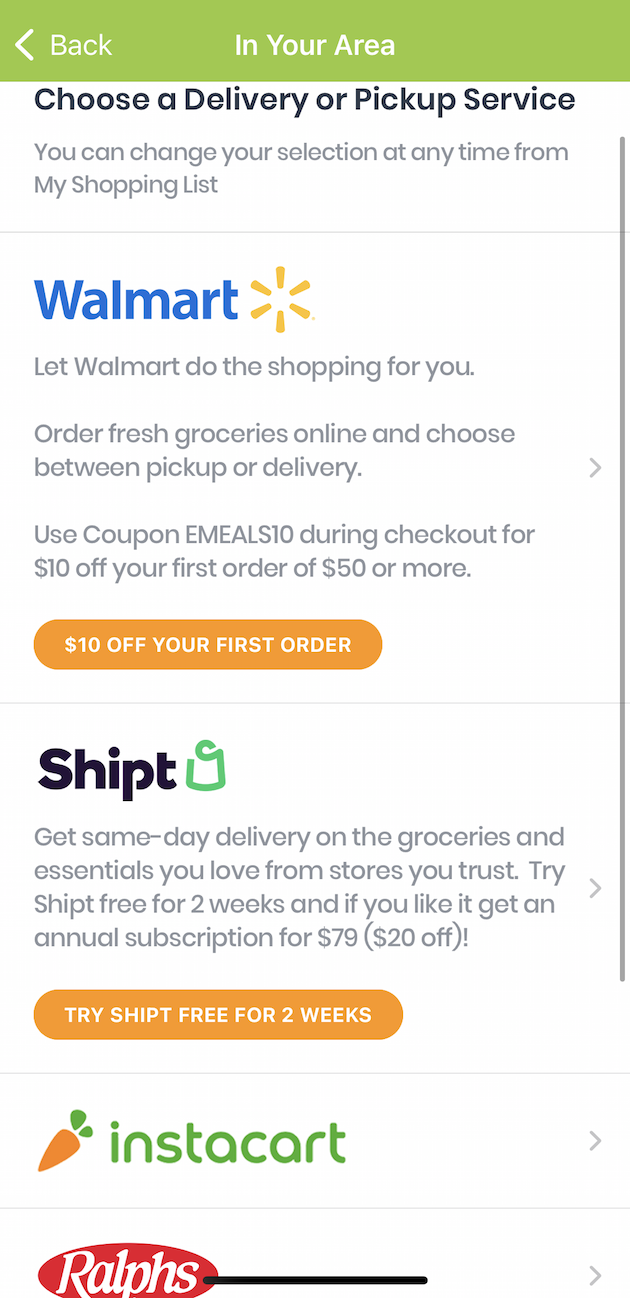Choose the Shipt same-day delivery service
This screenshot has height=1298, width=630.
coord(315,888)
